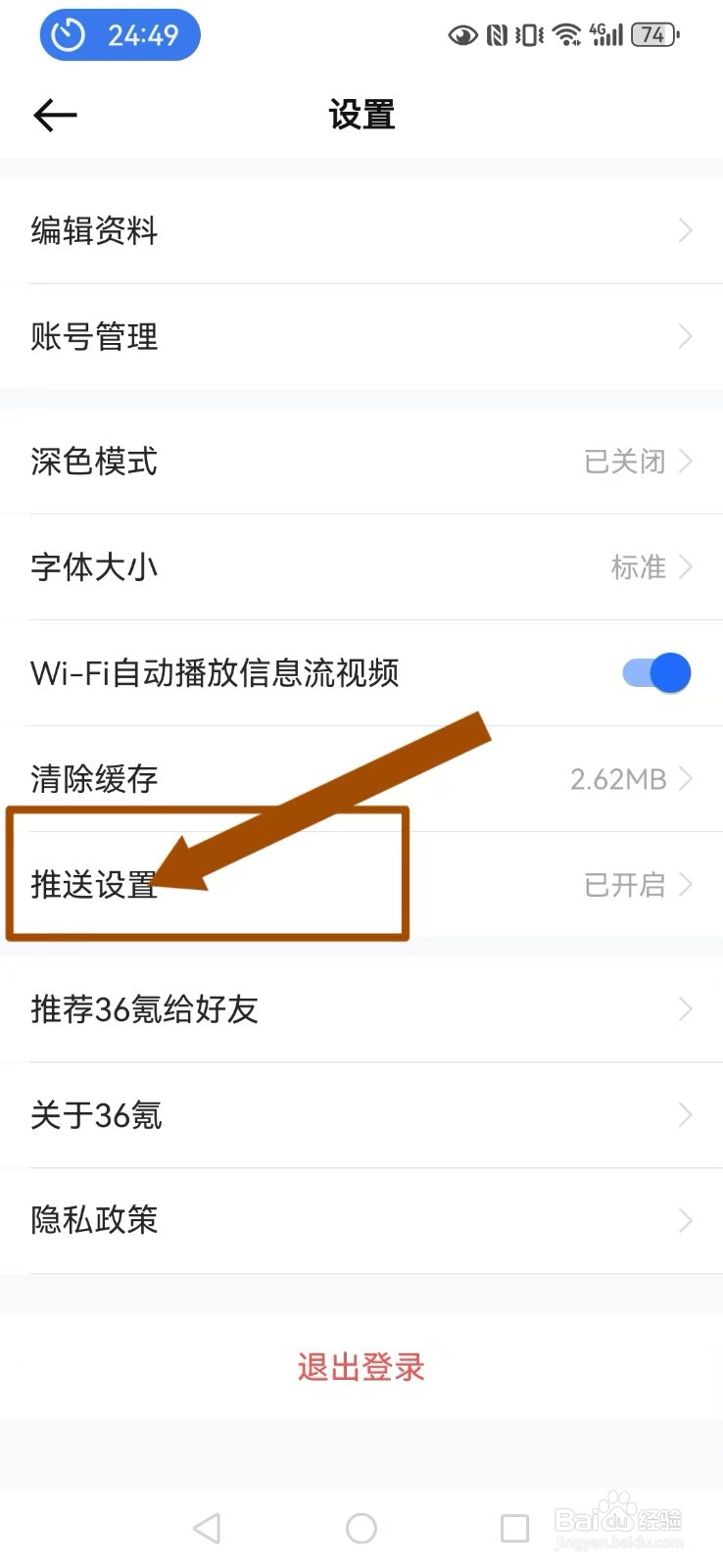The width and height of the screenshot is (723, 1568).
Task: Tap the eye protection icon in status bar
Action: tap(462, 34)
